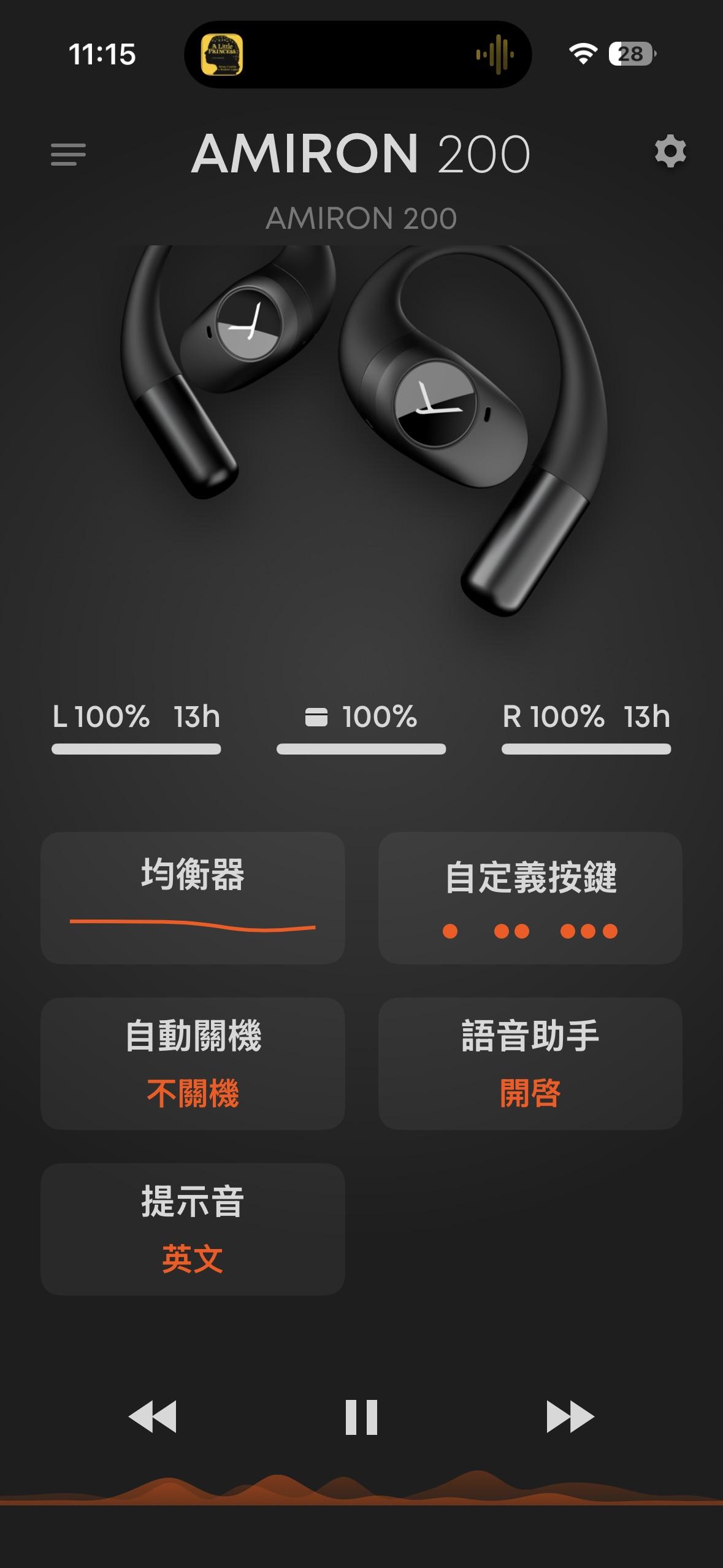723x1568 pixels.
Task: Open the hamburger menu
Action: pos(68,154)
